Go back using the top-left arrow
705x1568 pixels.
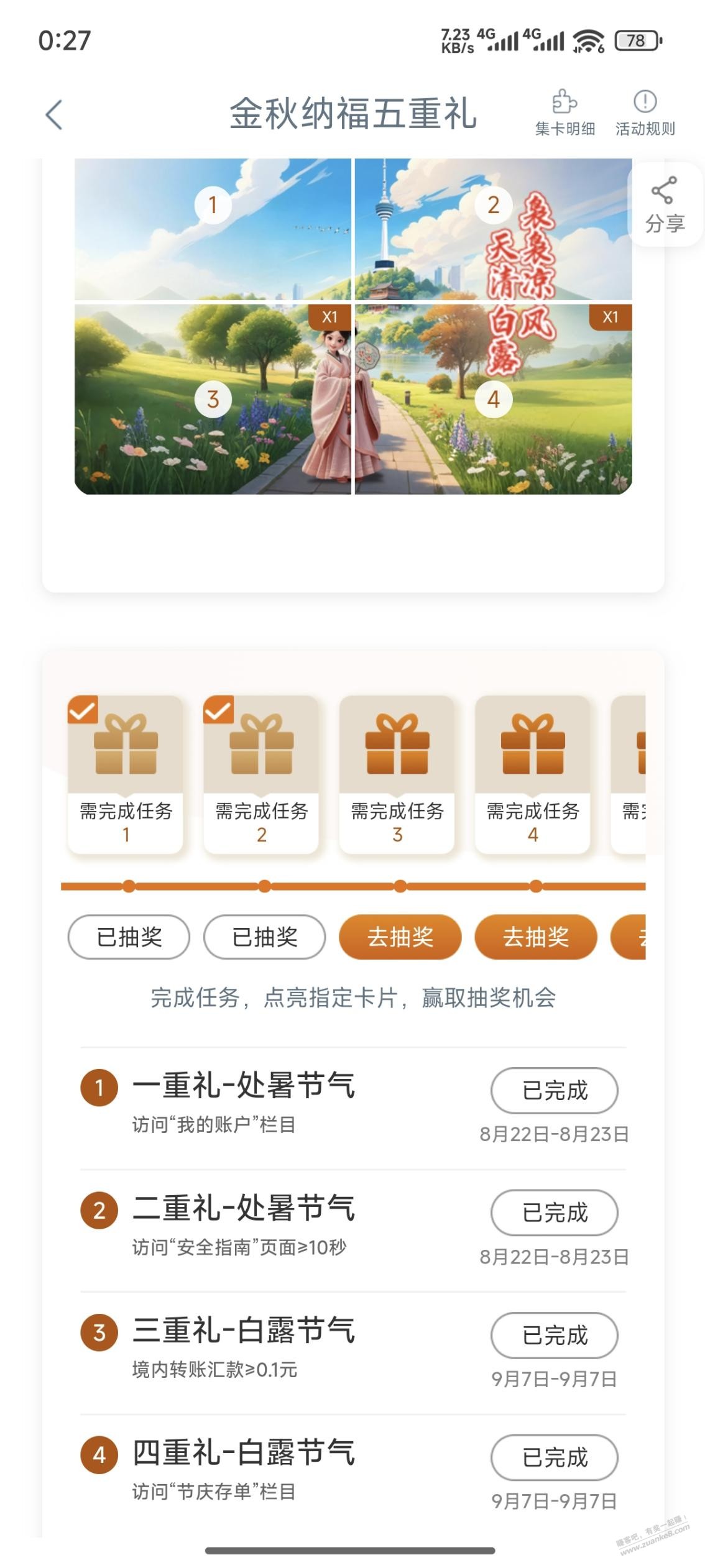[55, 115]
